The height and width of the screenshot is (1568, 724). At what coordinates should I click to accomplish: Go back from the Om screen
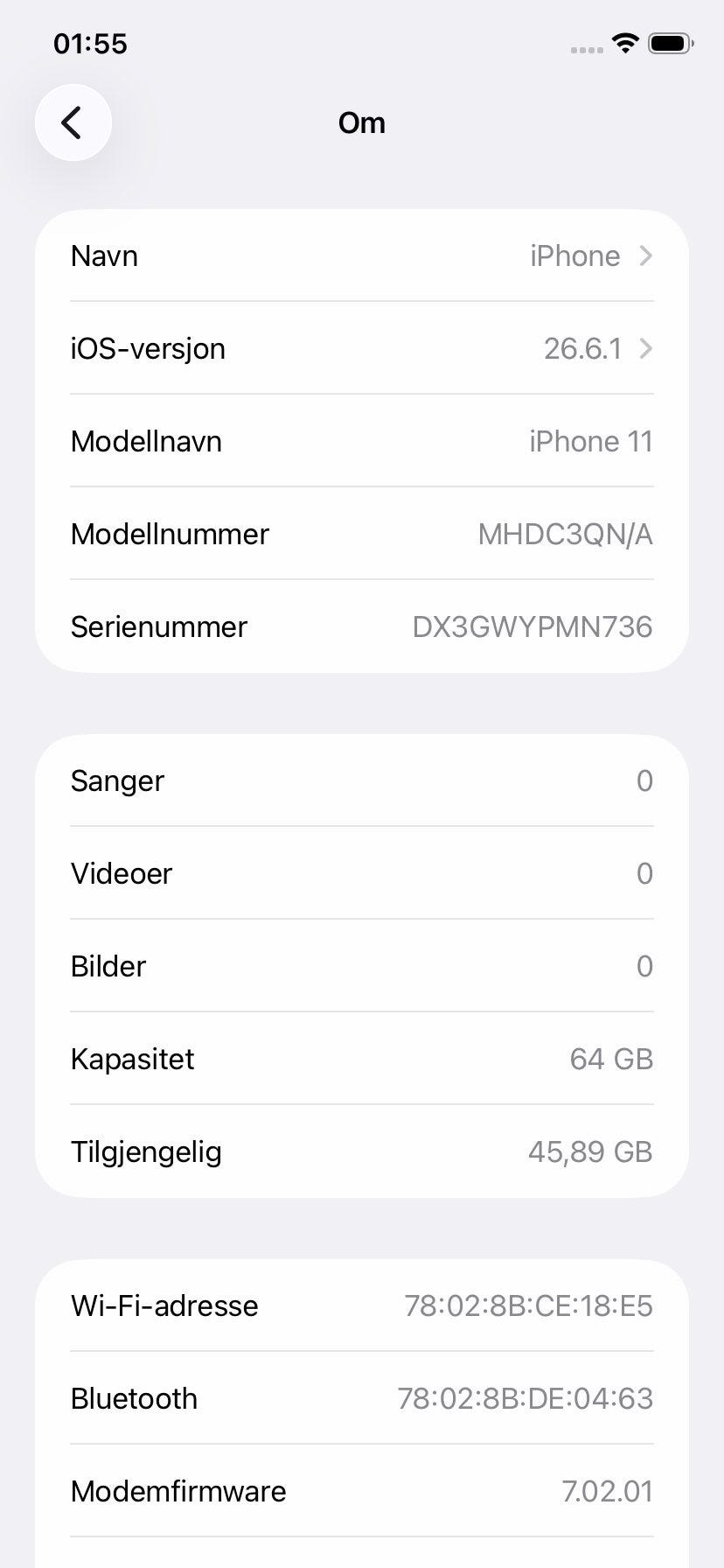click(x=73, y=122)
